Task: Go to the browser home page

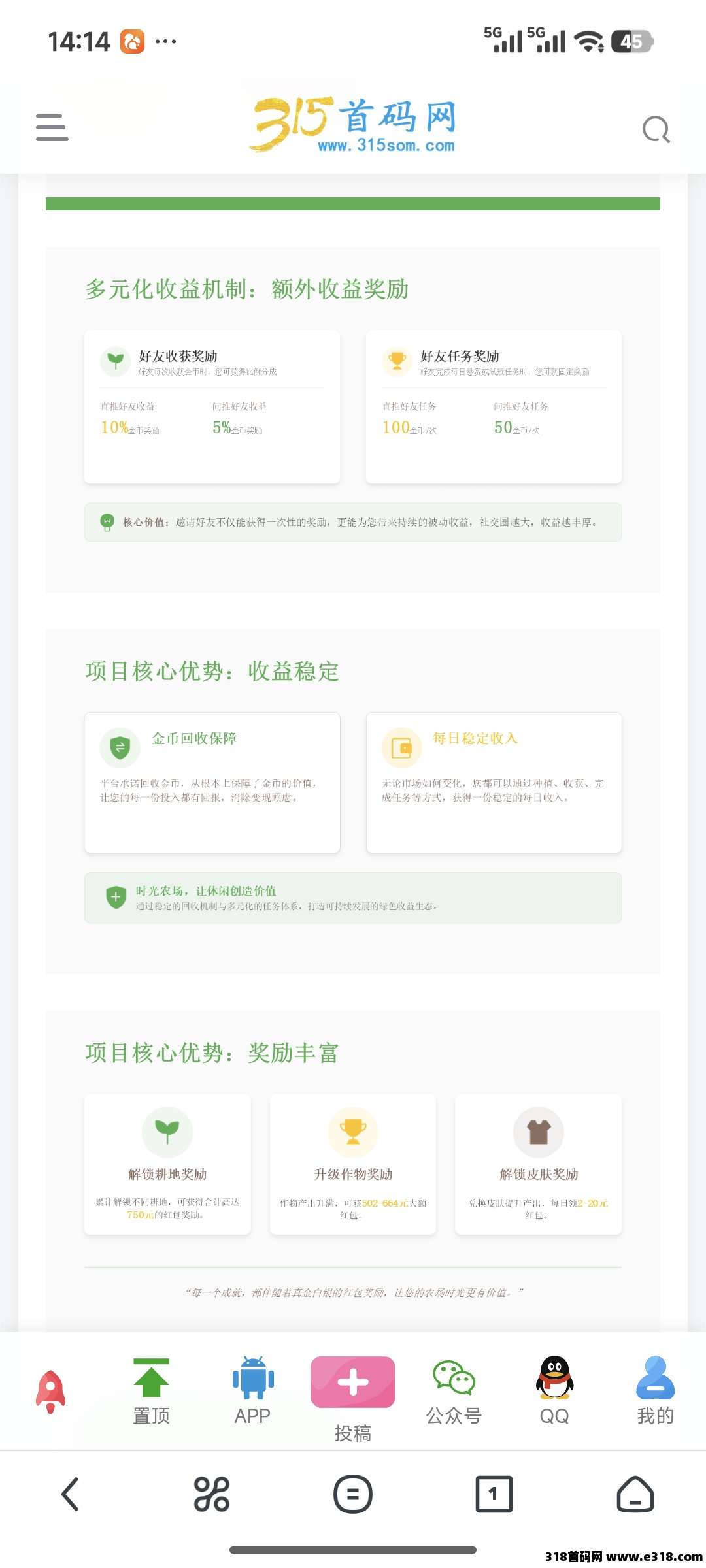Action: 635,1494
